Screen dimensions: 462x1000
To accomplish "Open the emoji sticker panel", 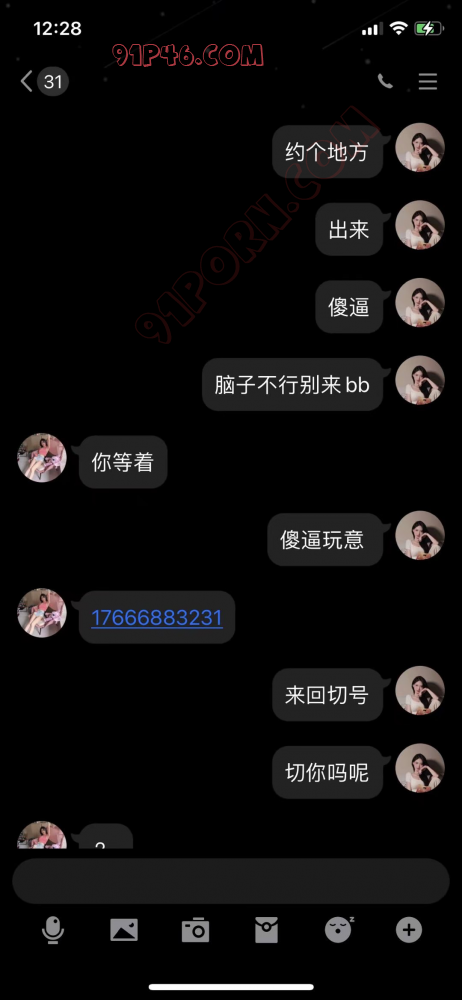I will coord(339,930).
